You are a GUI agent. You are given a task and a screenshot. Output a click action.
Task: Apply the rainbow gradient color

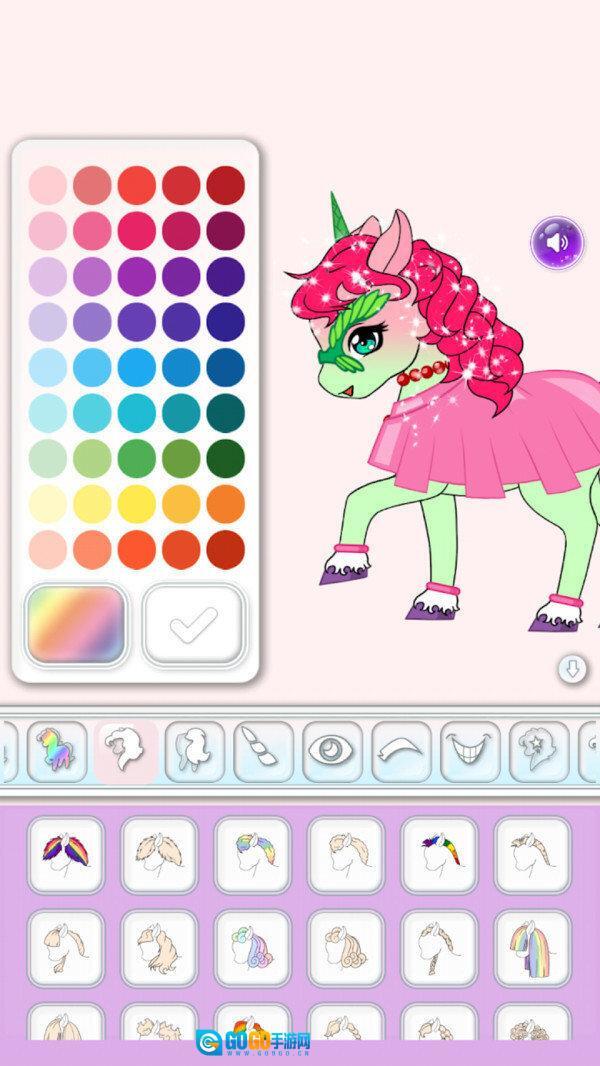[76, 625]
